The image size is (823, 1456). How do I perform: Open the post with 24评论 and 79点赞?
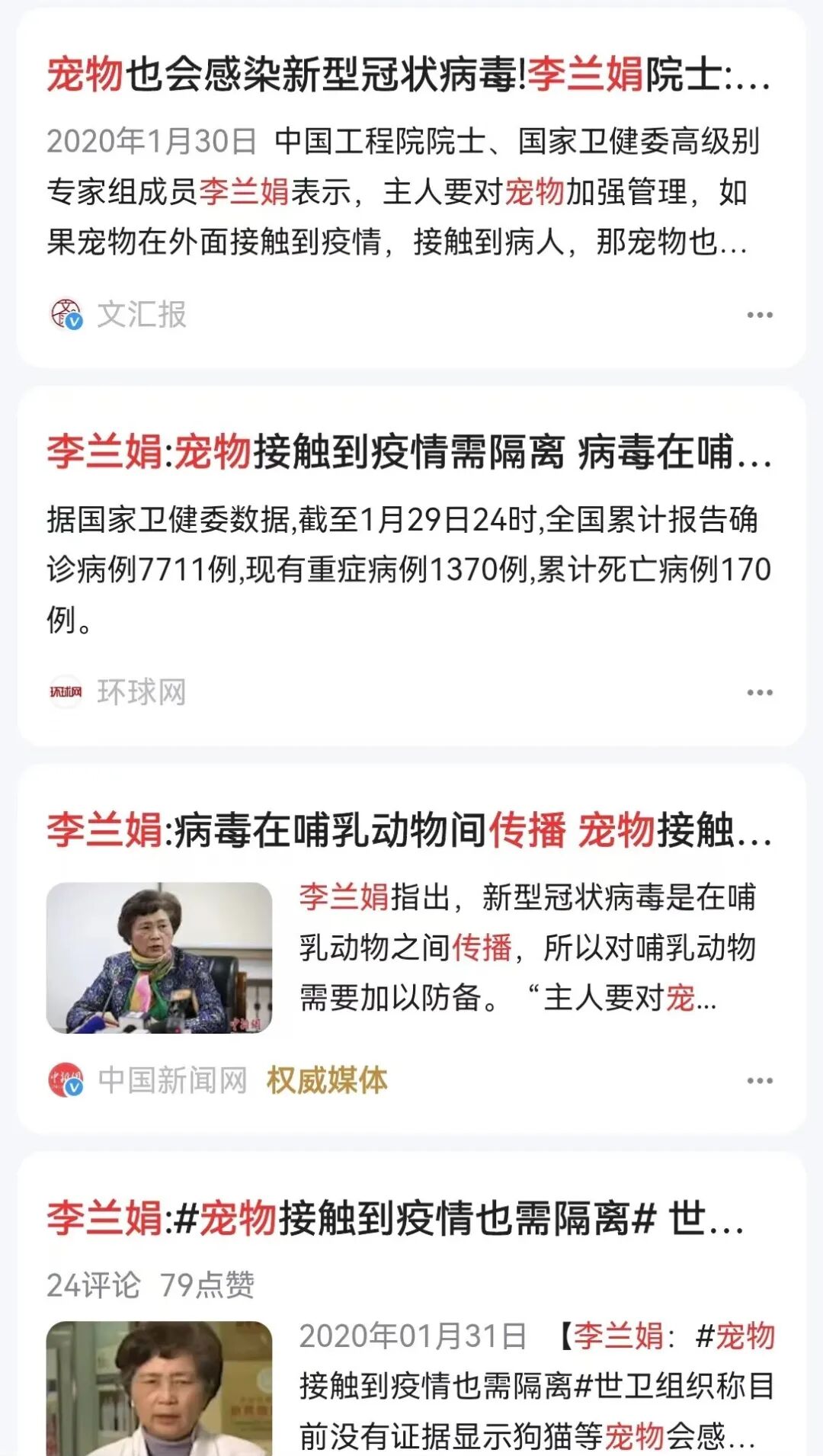pyautogui.click(x=396, y=1217)
